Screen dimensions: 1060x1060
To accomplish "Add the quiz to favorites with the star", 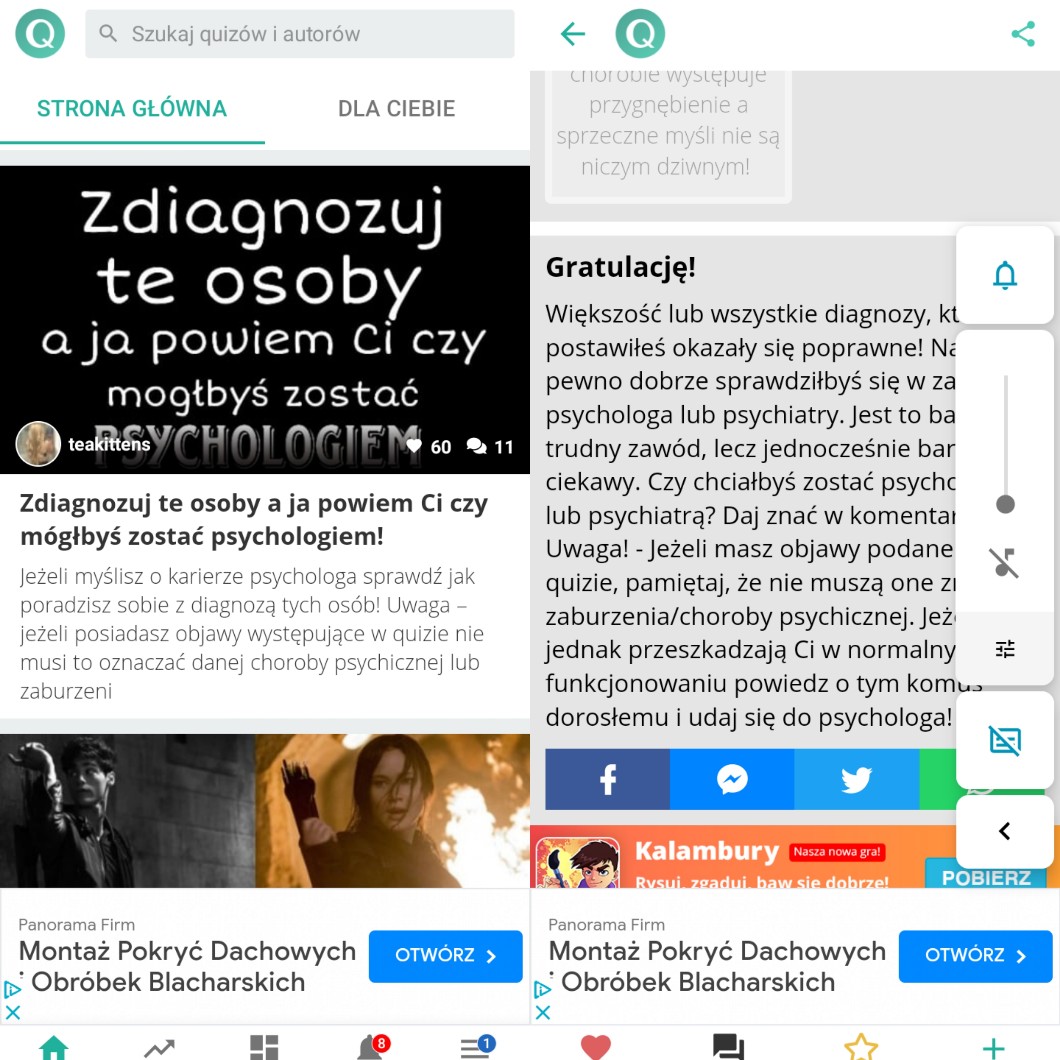I will point(860,1047).
